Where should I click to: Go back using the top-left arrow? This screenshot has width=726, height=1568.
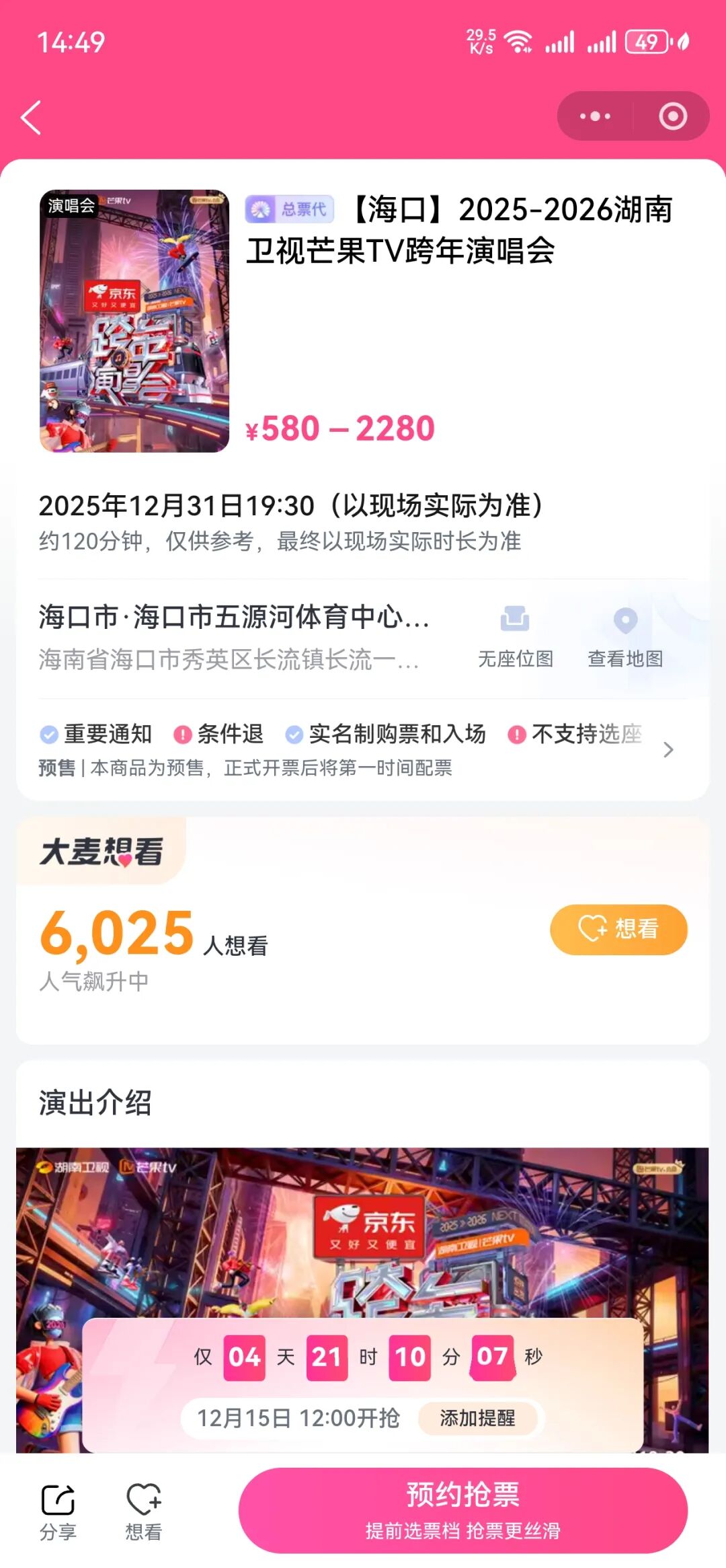[31, 118]
